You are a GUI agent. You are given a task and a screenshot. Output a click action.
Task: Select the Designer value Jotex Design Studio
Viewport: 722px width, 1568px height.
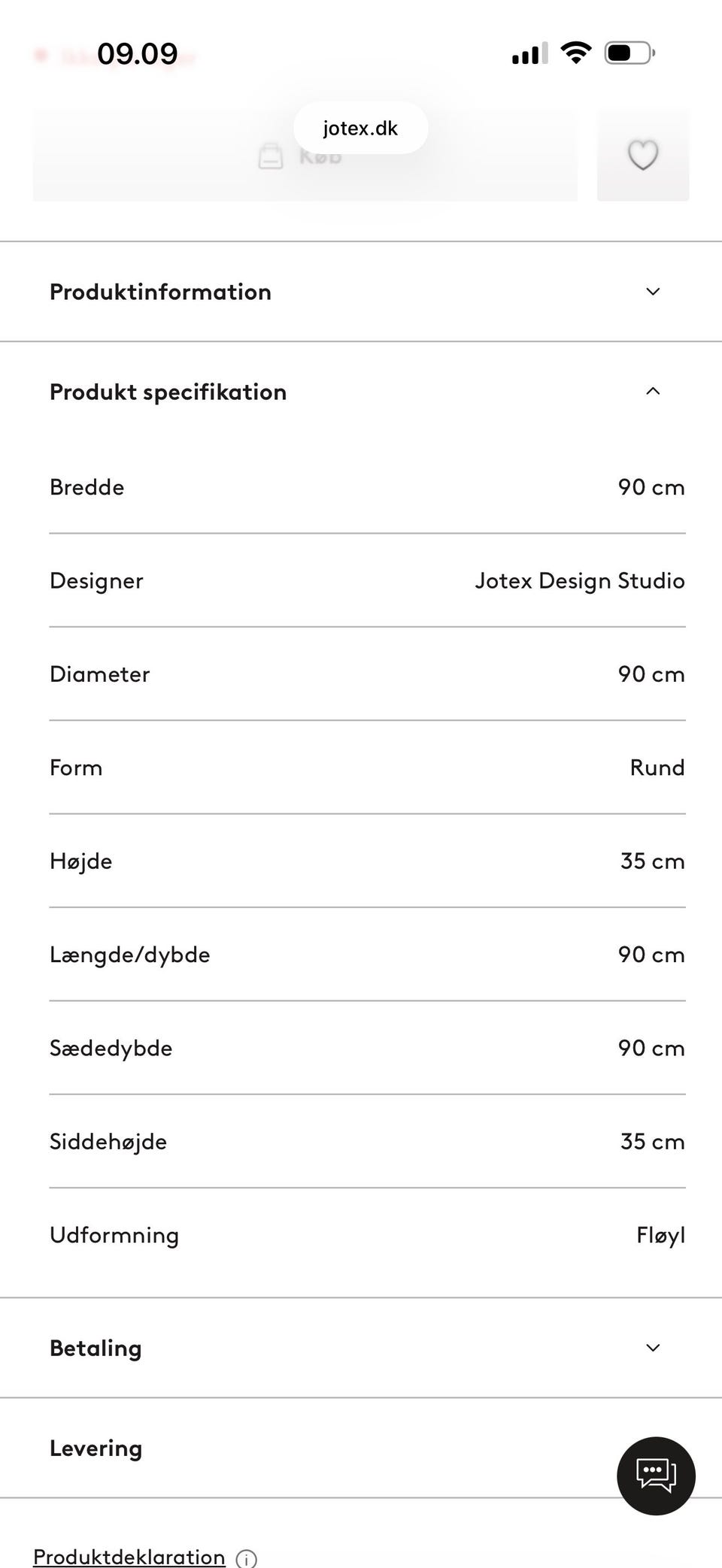click(579, 580)
